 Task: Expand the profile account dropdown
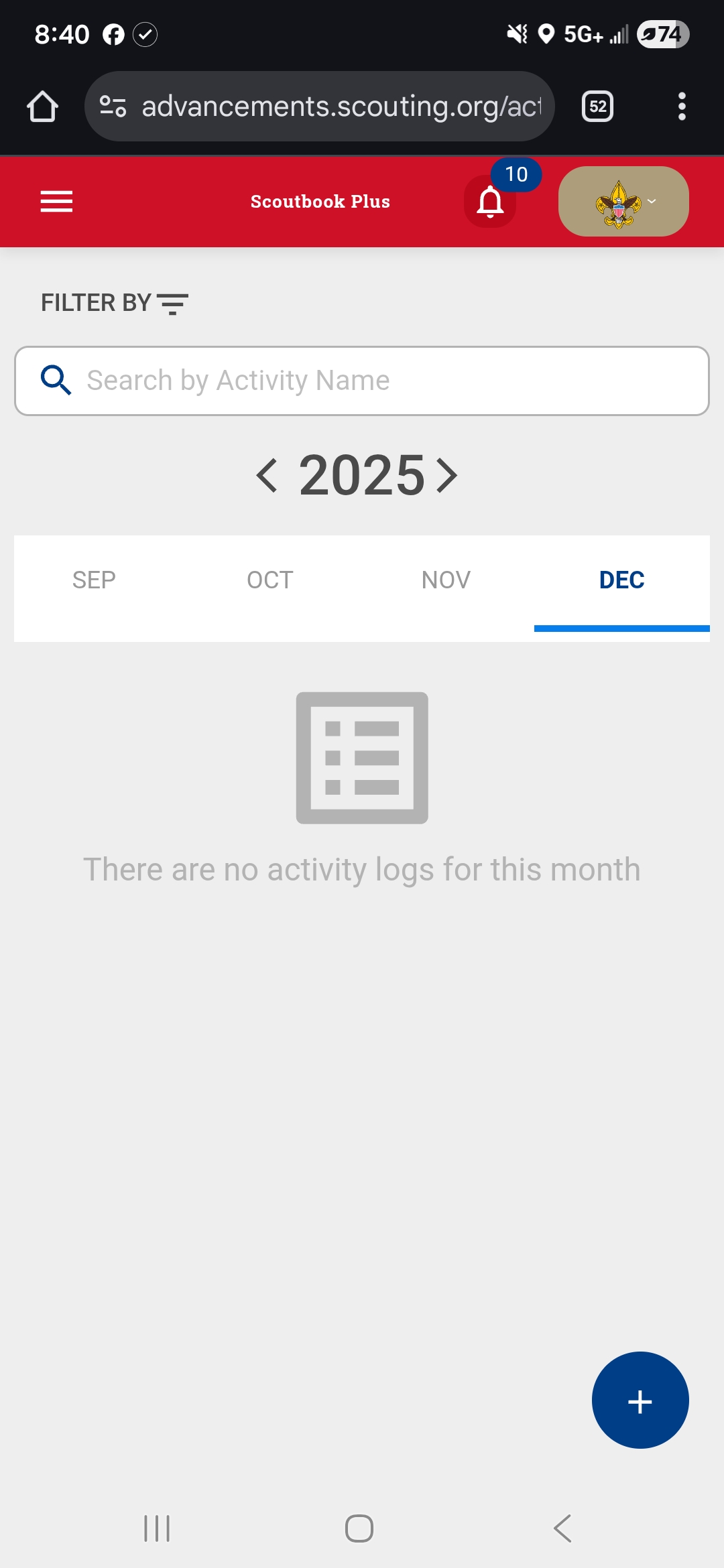[623, 201]
